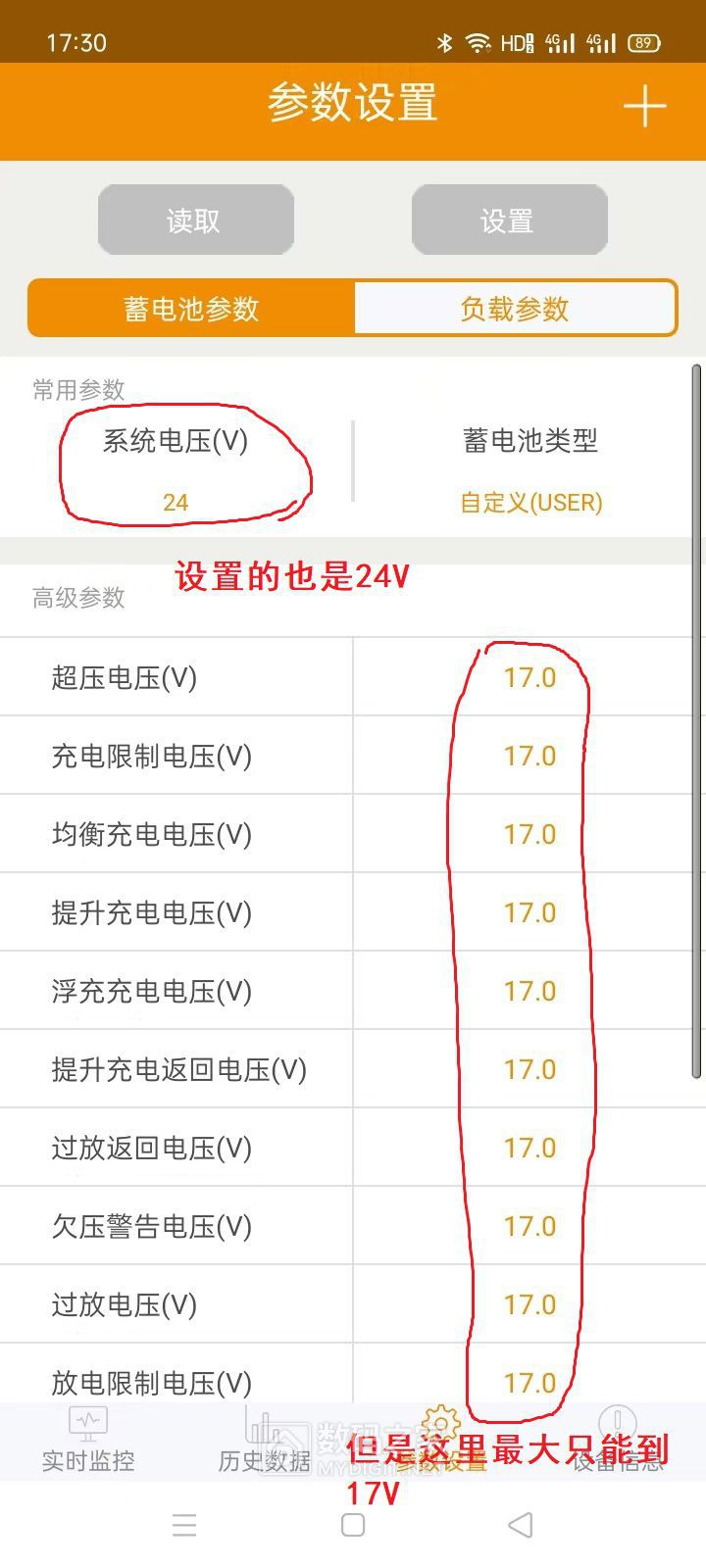Image resolution: width=706 pixels, height=1568 pixels.
Task: Select 过放电压 over-discharge voltage value
Action: [530, 1304]
